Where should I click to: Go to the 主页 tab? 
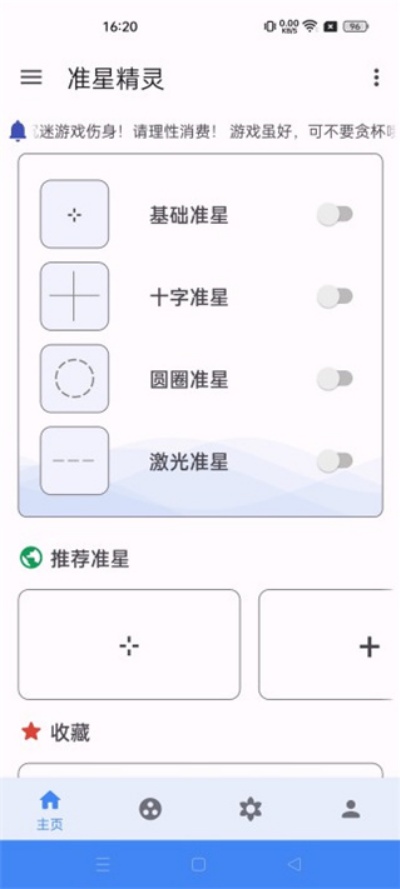point(50,811)
